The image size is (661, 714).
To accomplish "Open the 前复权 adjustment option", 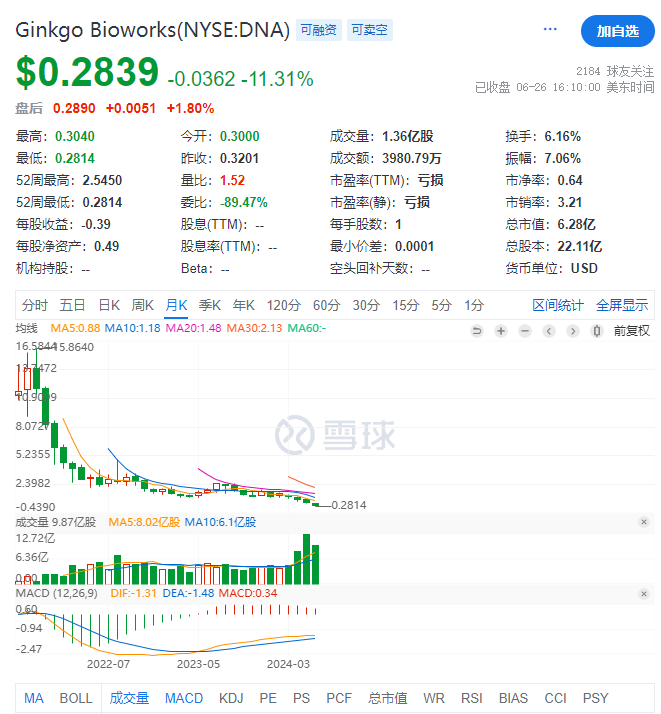I will click(631, 330).
